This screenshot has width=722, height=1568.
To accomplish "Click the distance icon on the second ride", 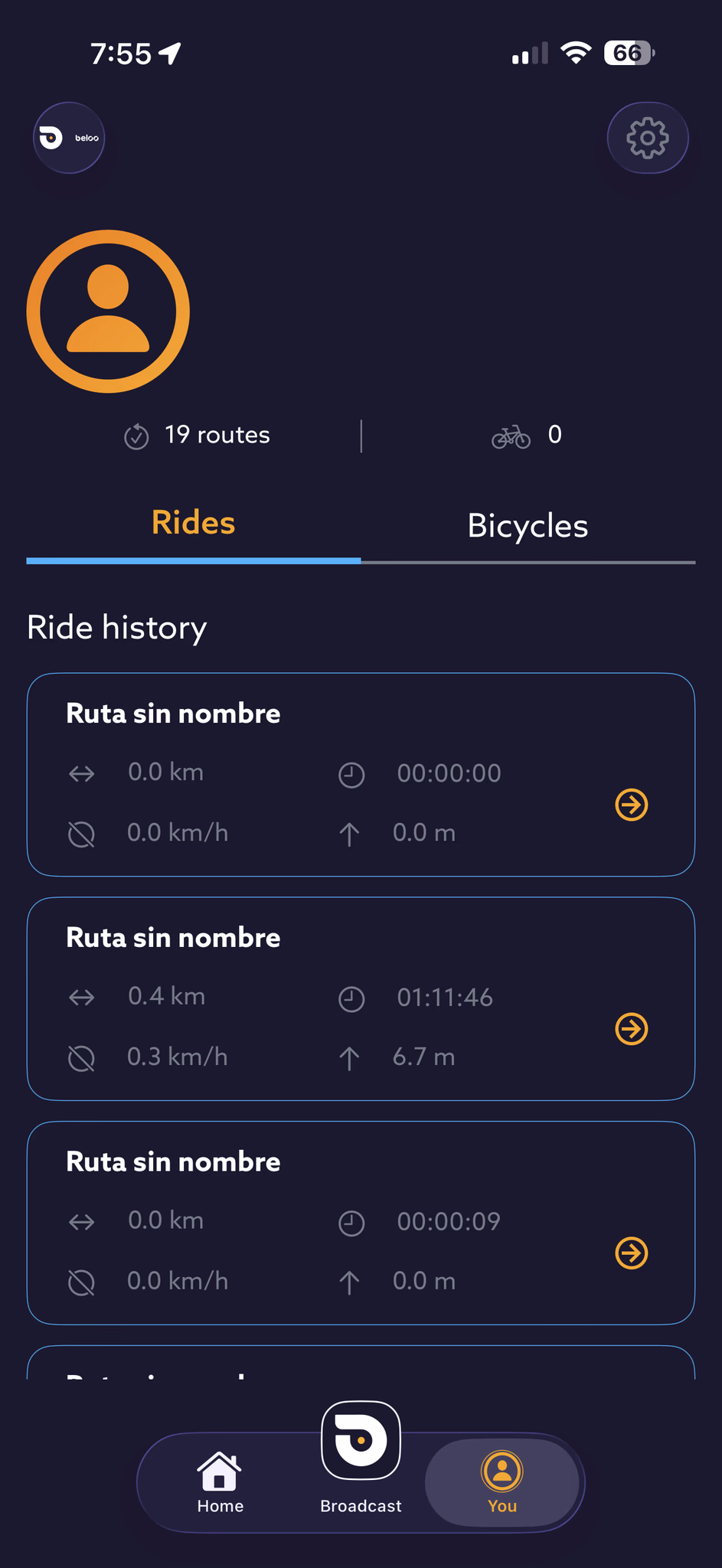I will pos(81,997).
